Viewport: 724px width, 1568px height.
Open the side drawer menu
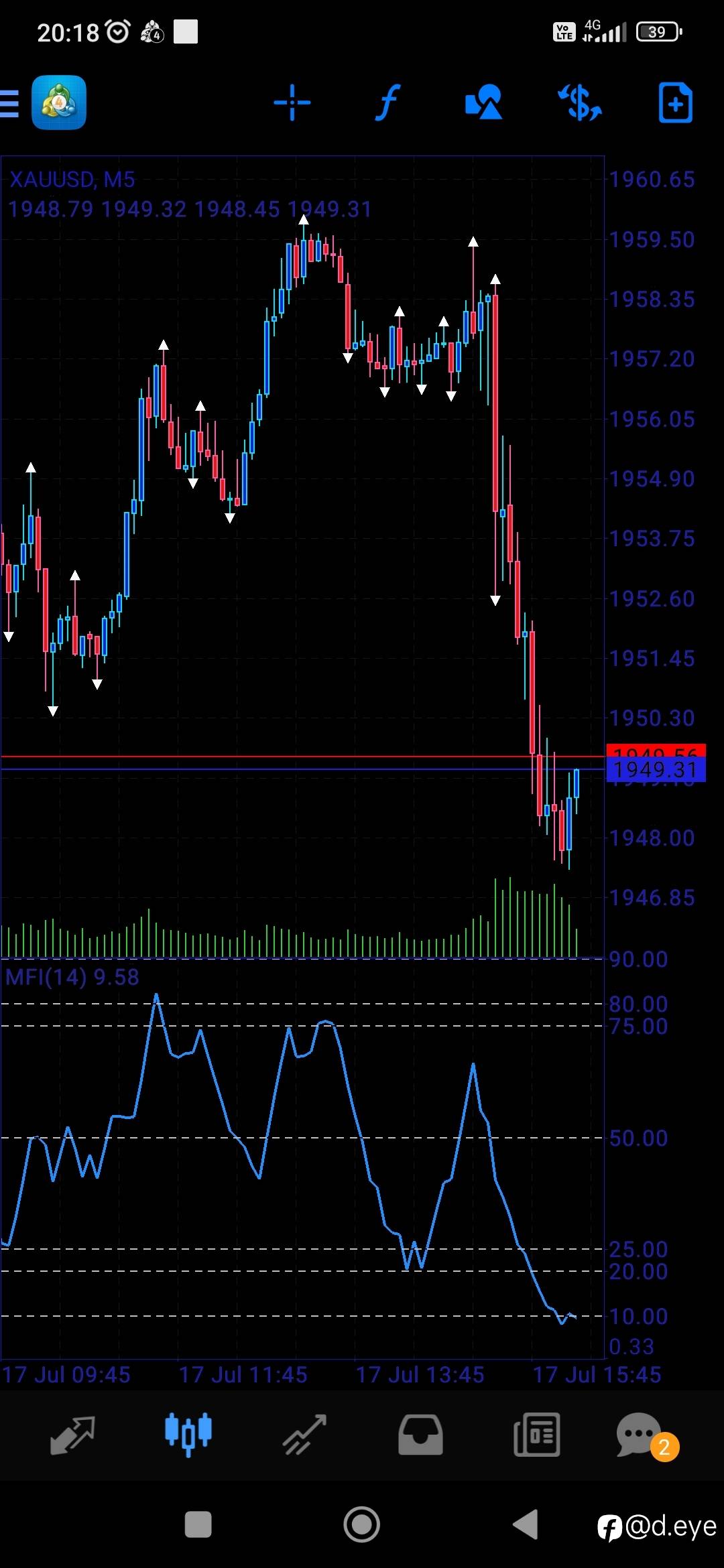[x=11, y=103]
